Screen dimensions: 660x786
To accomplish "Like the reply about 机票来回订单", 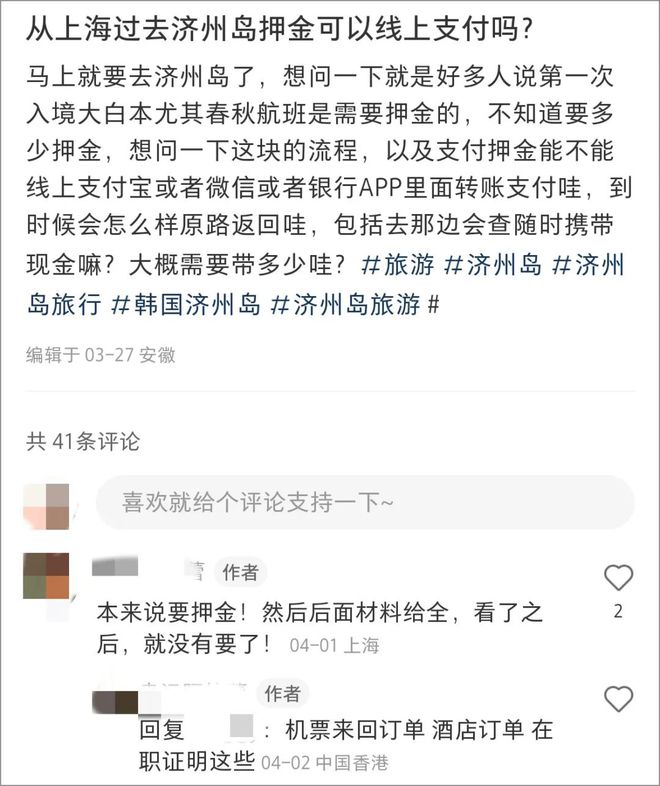I will [619, 698].
